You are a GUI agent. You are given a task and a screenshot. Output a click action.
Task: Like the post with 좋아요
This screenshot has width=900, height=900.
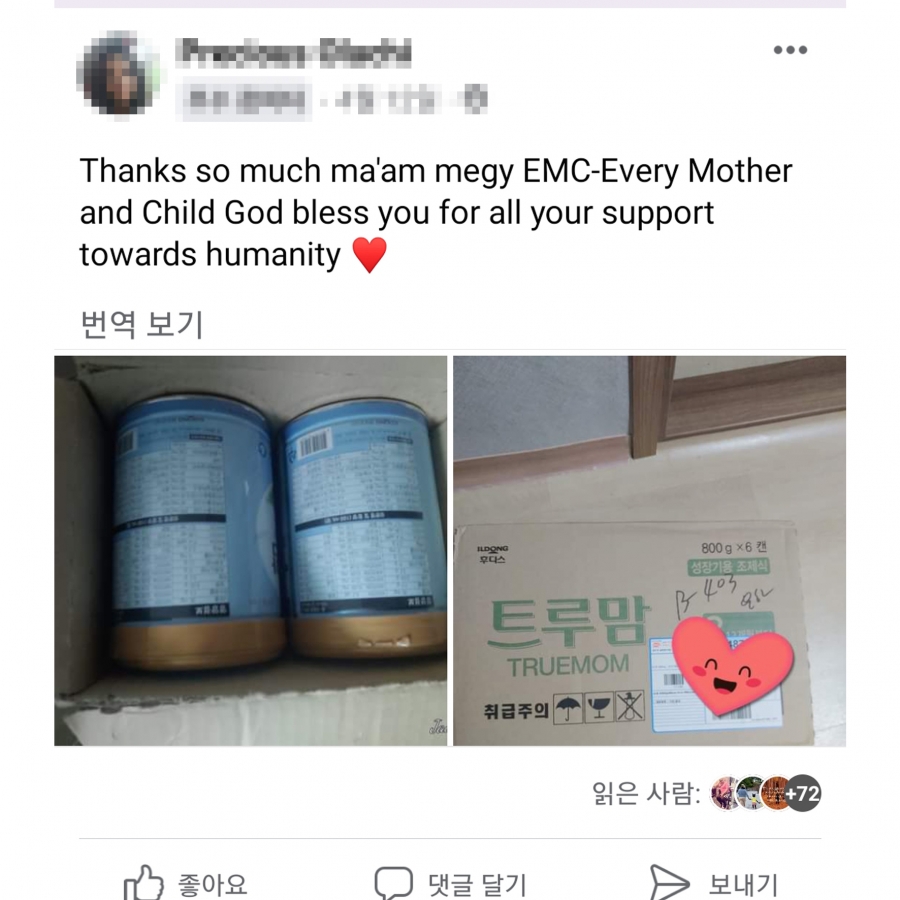coord(186,882)
